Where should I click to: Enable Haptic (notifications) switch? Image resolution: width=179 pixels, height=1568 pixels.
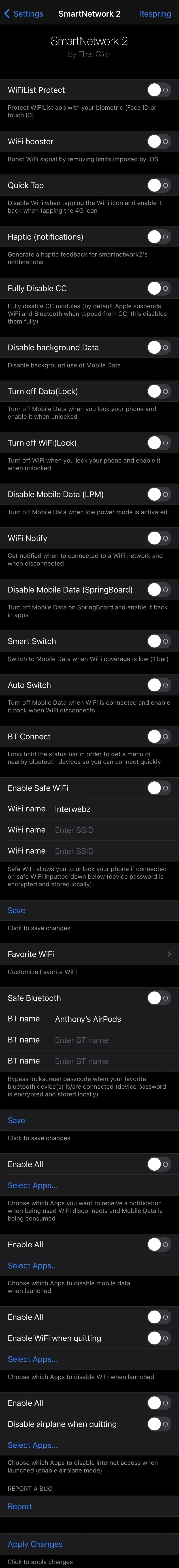click(x=159, y=237)
